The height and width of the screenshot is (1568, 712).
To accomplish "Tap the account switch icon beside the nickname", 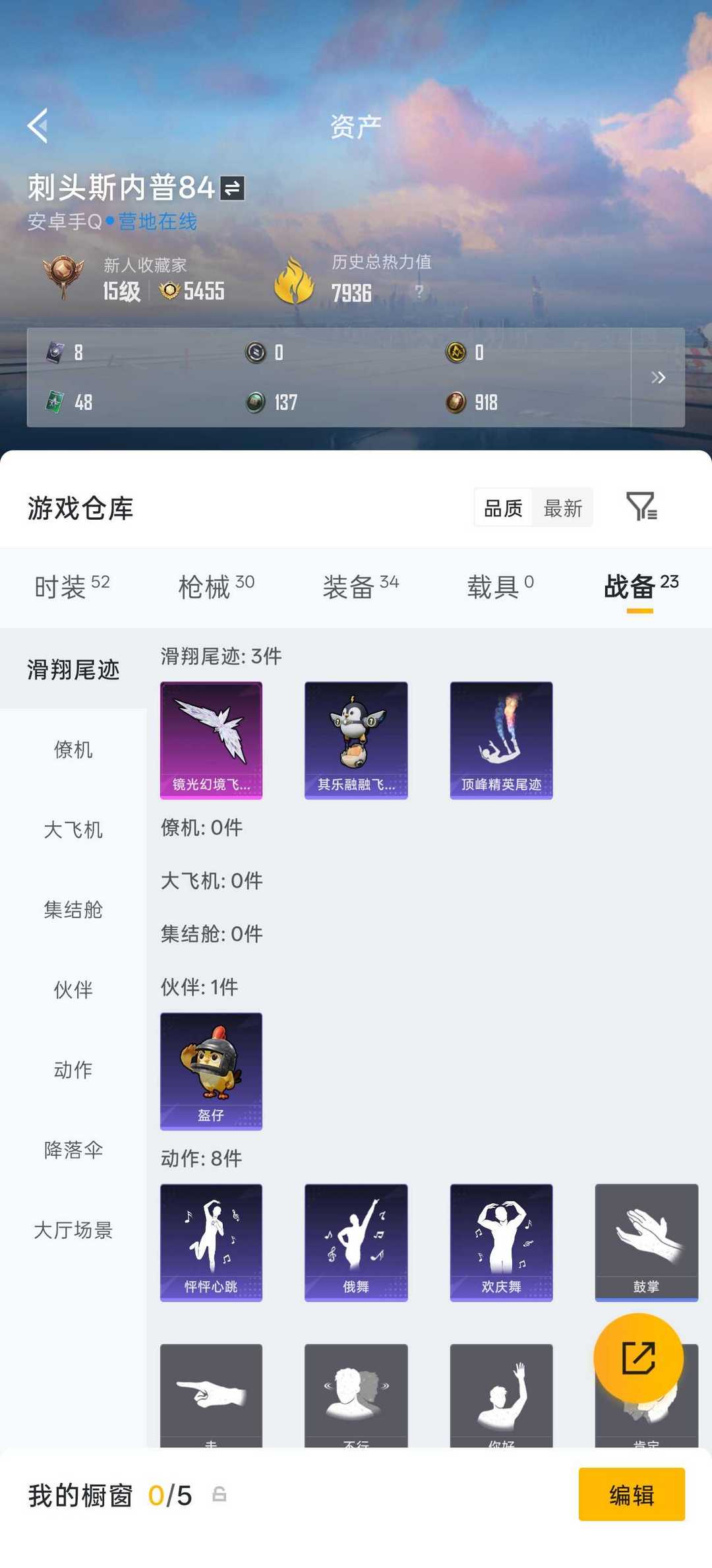I will [x=232, y=189].
